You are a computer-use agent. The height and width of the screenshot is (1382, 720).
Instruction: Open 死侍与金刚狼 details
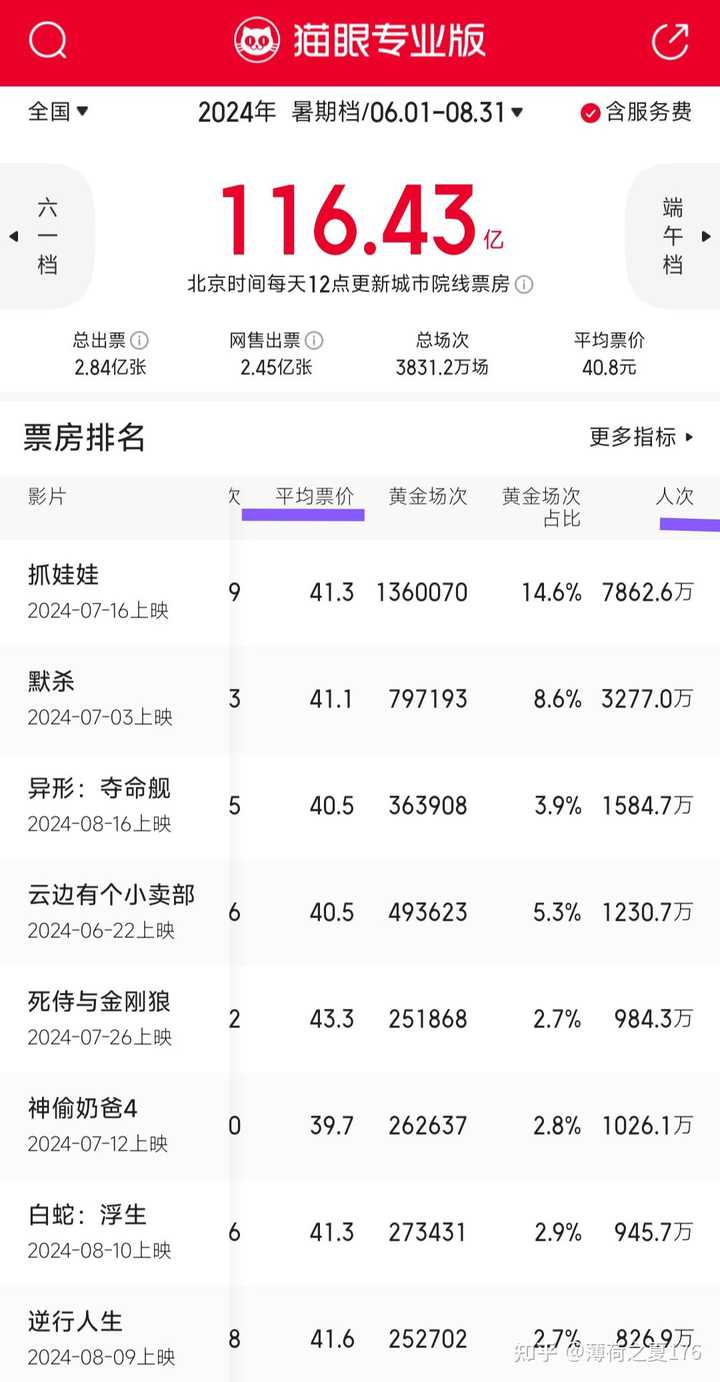[99, 1002]
